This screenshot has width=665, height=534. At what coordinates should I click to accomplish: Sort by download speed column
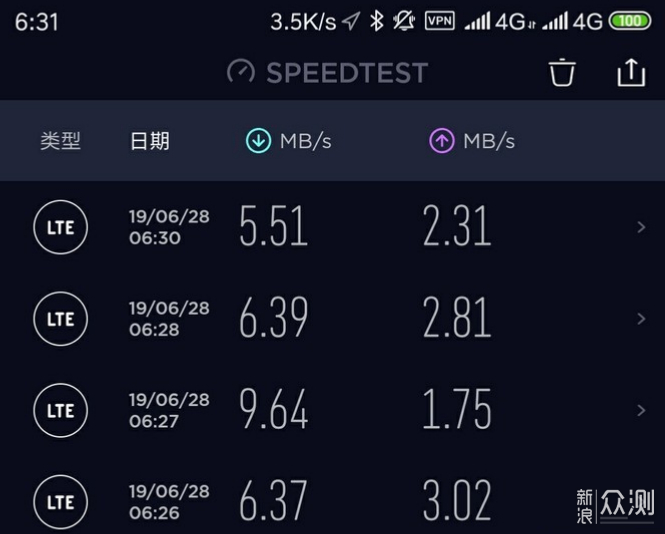pyautogui.click(x=288, y=141)
